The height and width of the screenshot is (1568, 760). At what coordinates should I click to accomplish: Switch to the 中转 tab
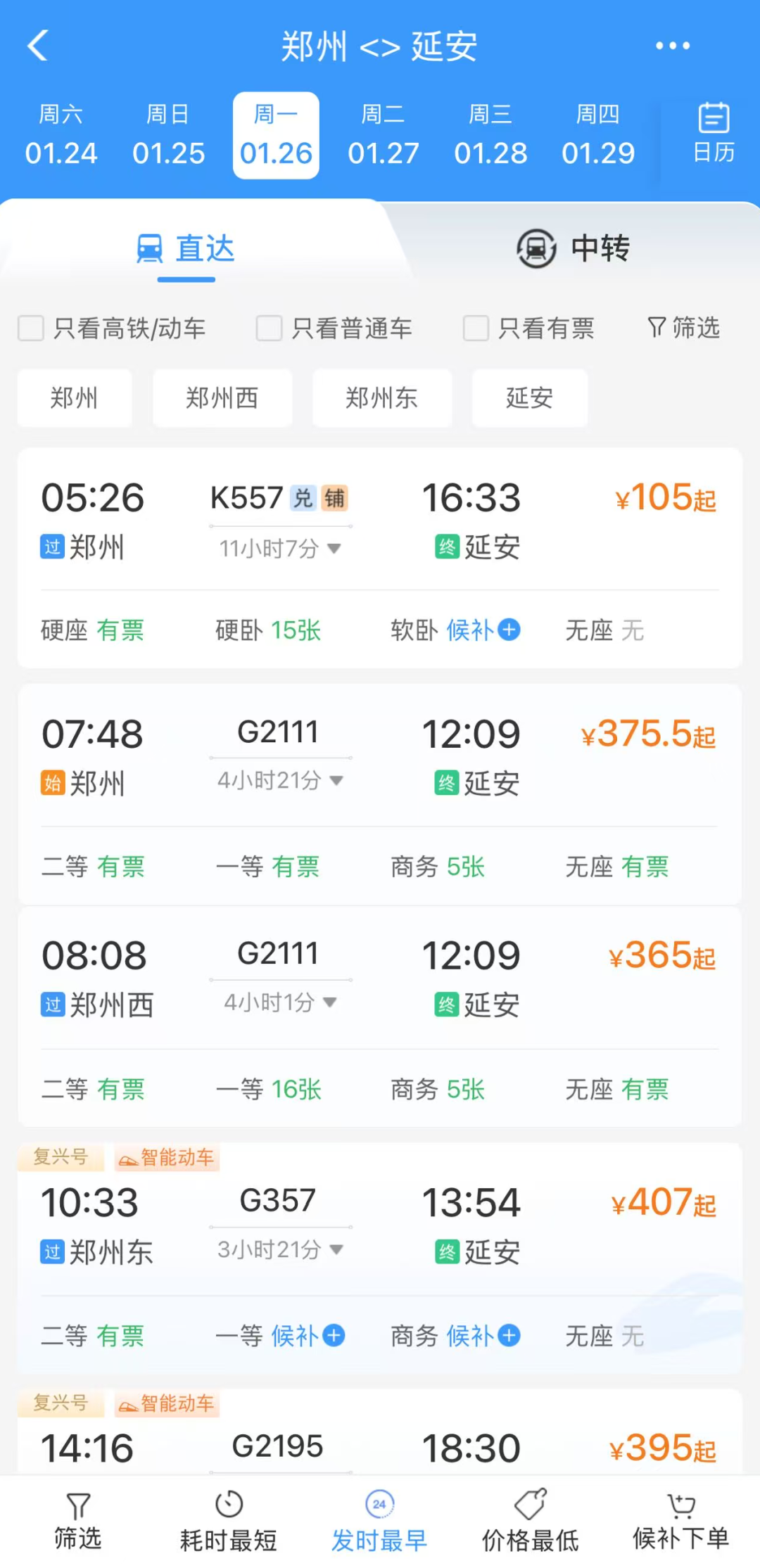click(x=574, y=248)
